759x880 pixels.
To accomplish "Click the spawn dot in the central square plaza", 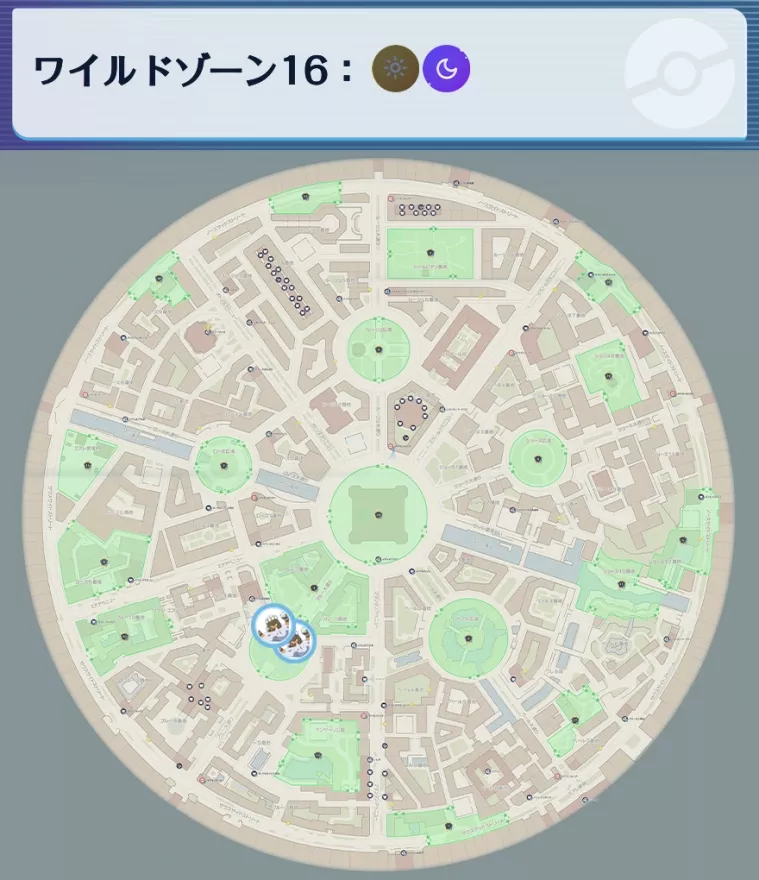I will 379,514.
